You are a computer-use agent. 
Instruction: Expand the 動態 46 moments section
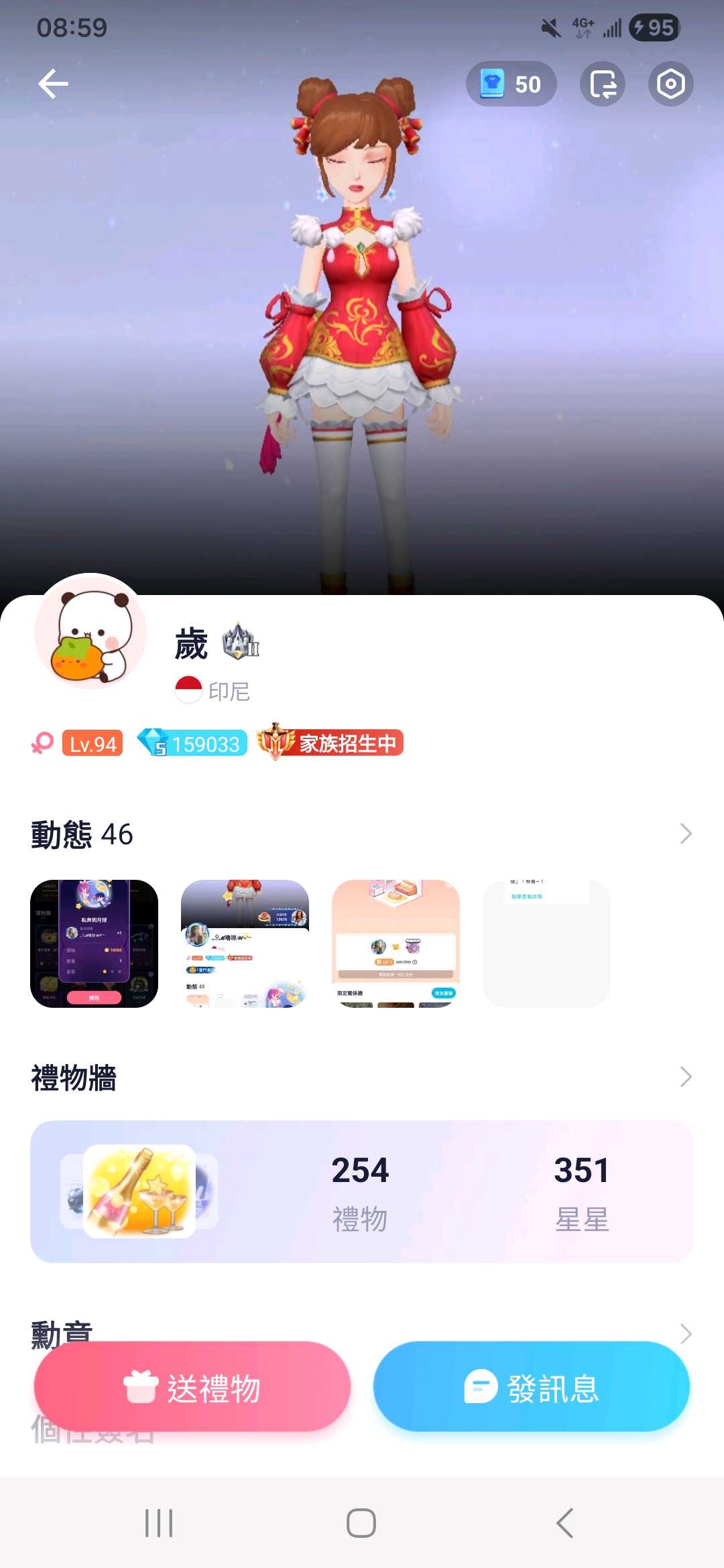pos(685,834)
